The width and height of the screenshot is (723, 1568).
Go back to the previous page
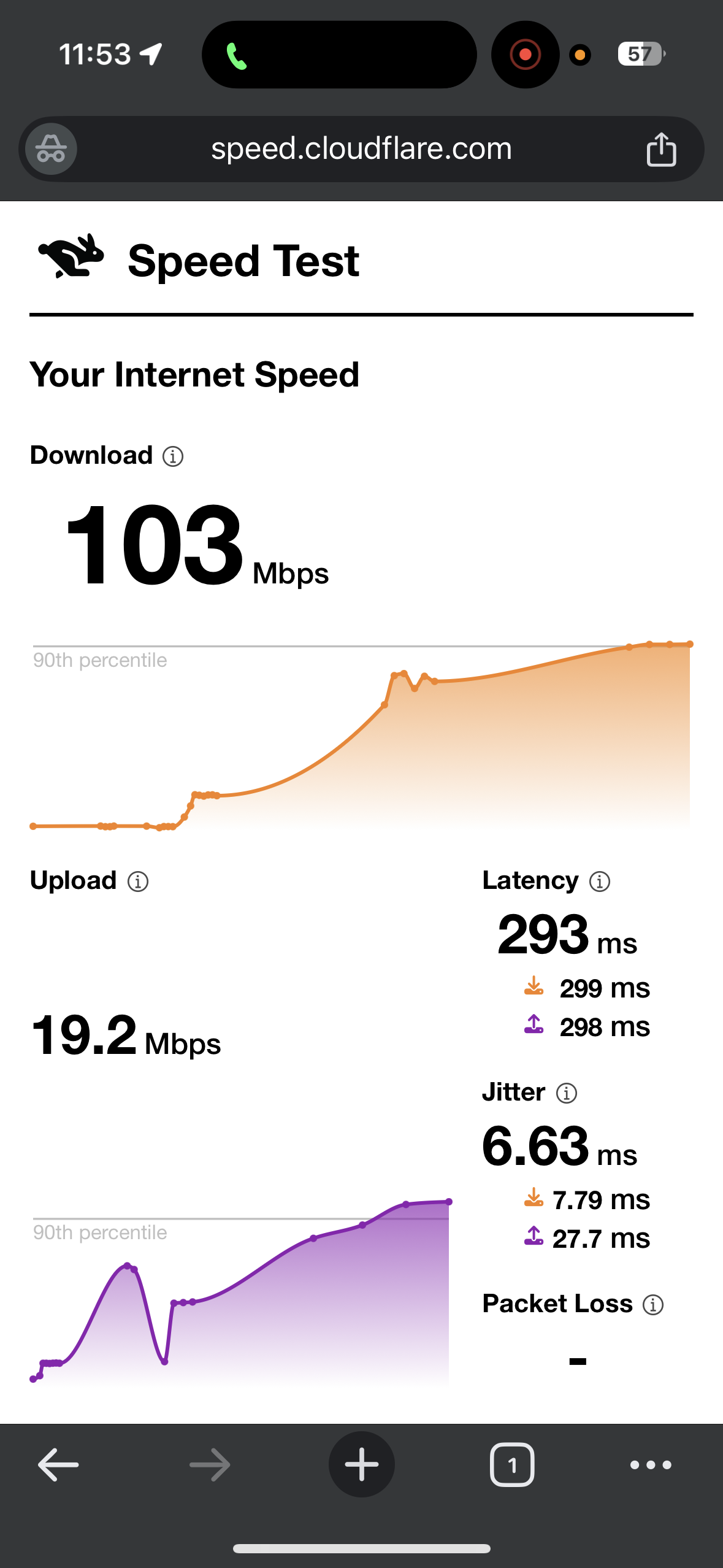click(x=58, y=1465)
